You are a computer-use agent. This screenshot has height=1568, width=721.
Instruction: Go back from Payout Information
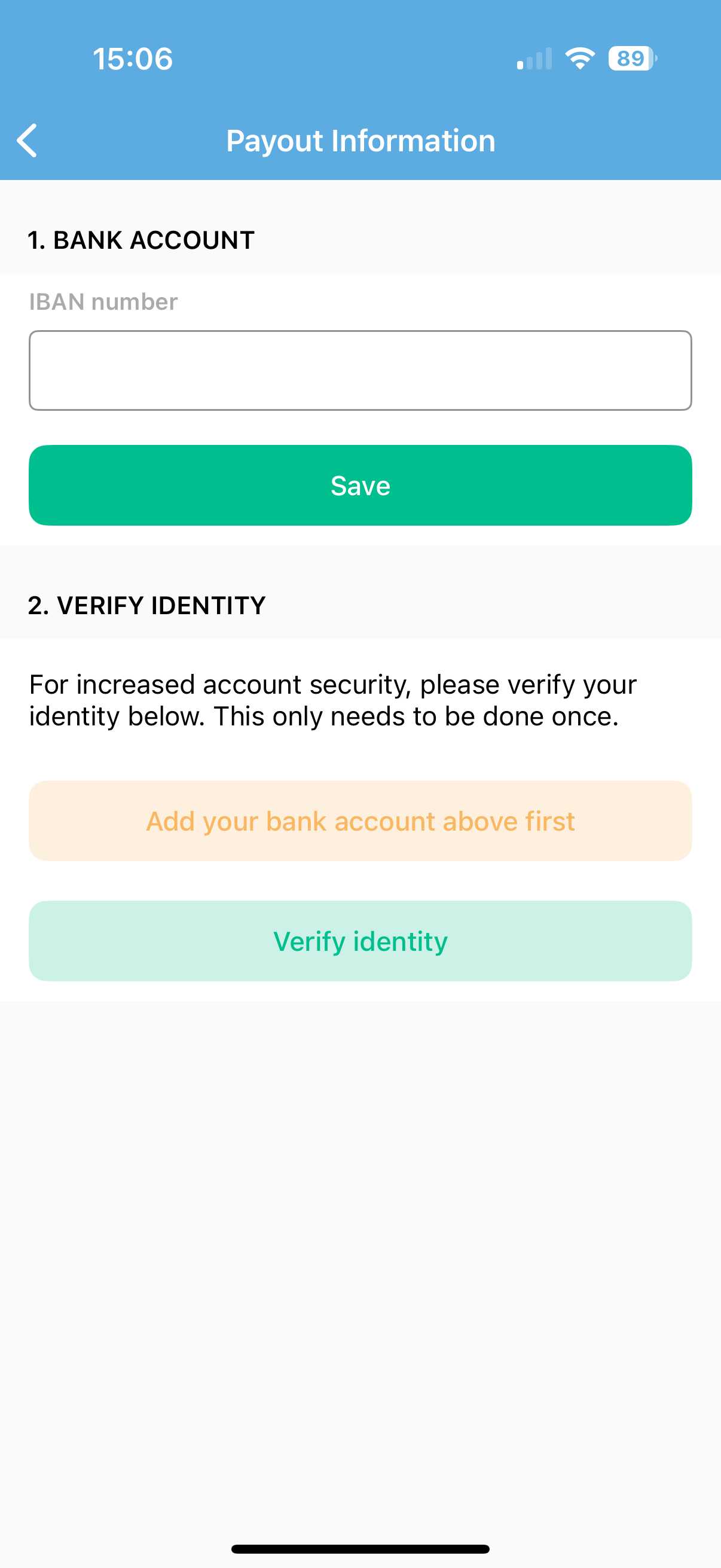[x=28, y=141]
